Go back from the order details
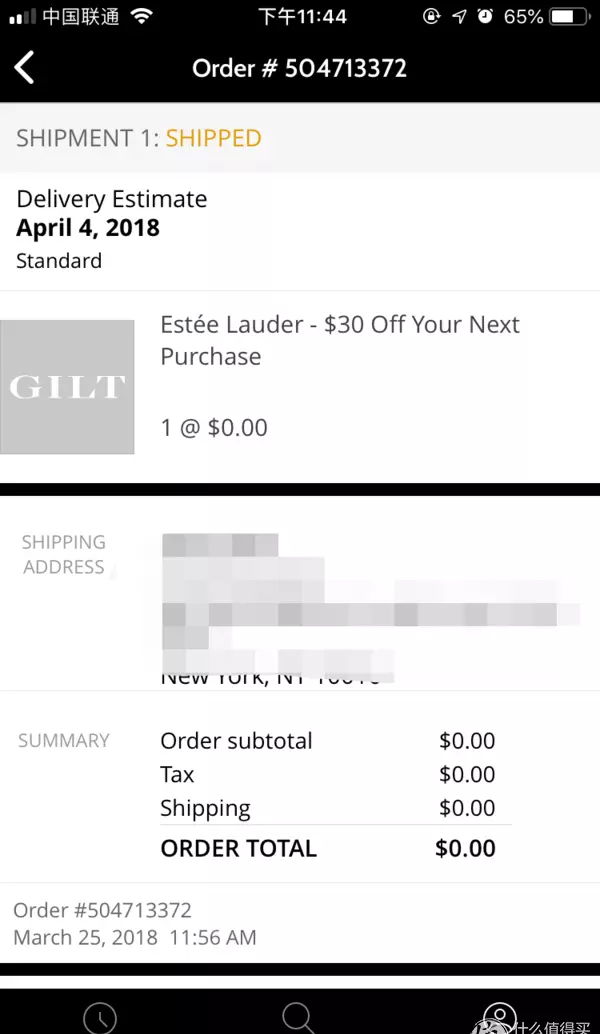This screenshot has width=600, height=1034. pos(24,68)
